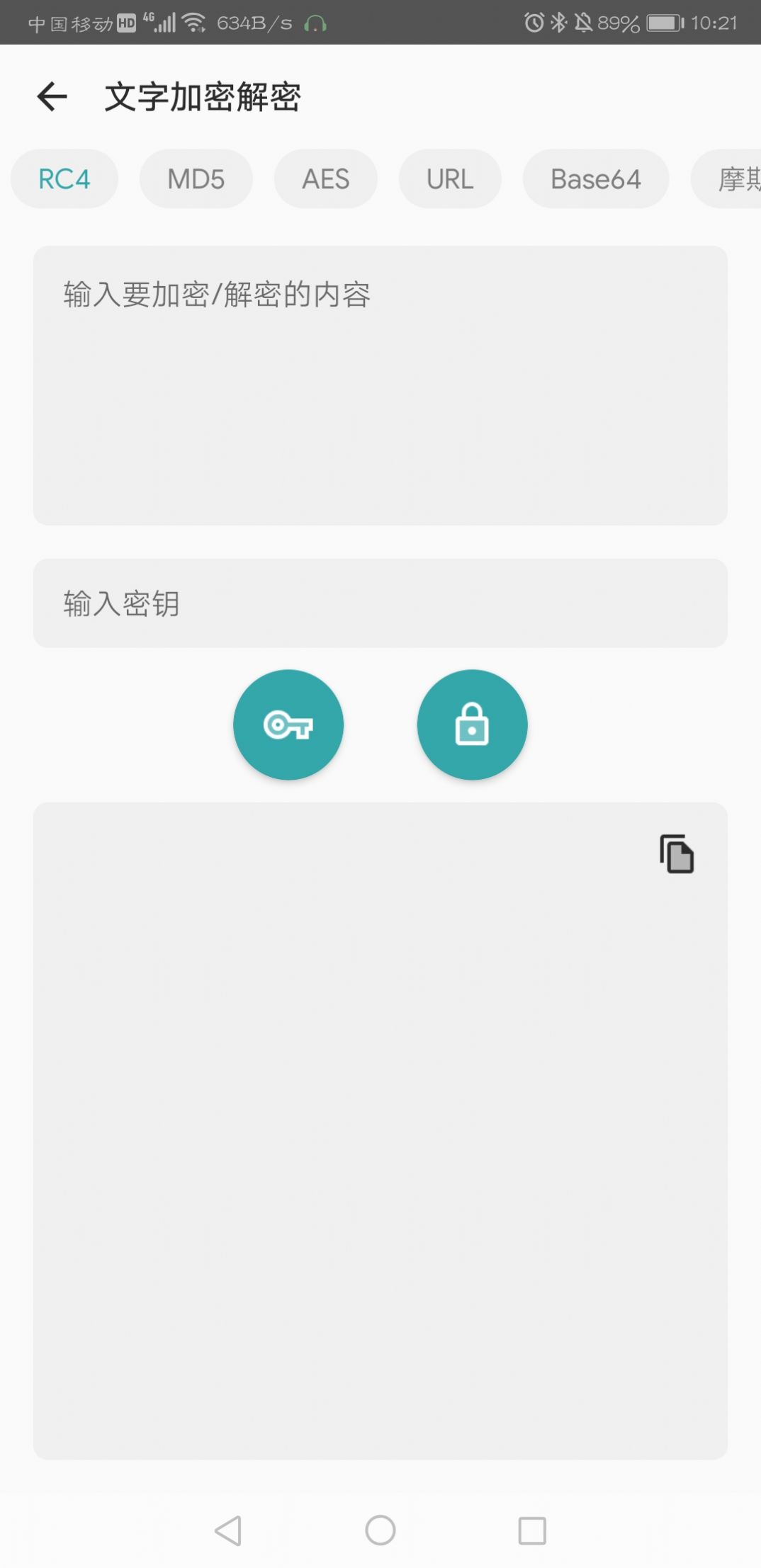This screenshot has height=1568, width=761.
Task: Switch to the Base64 chip
Action: tap(595, 179)
